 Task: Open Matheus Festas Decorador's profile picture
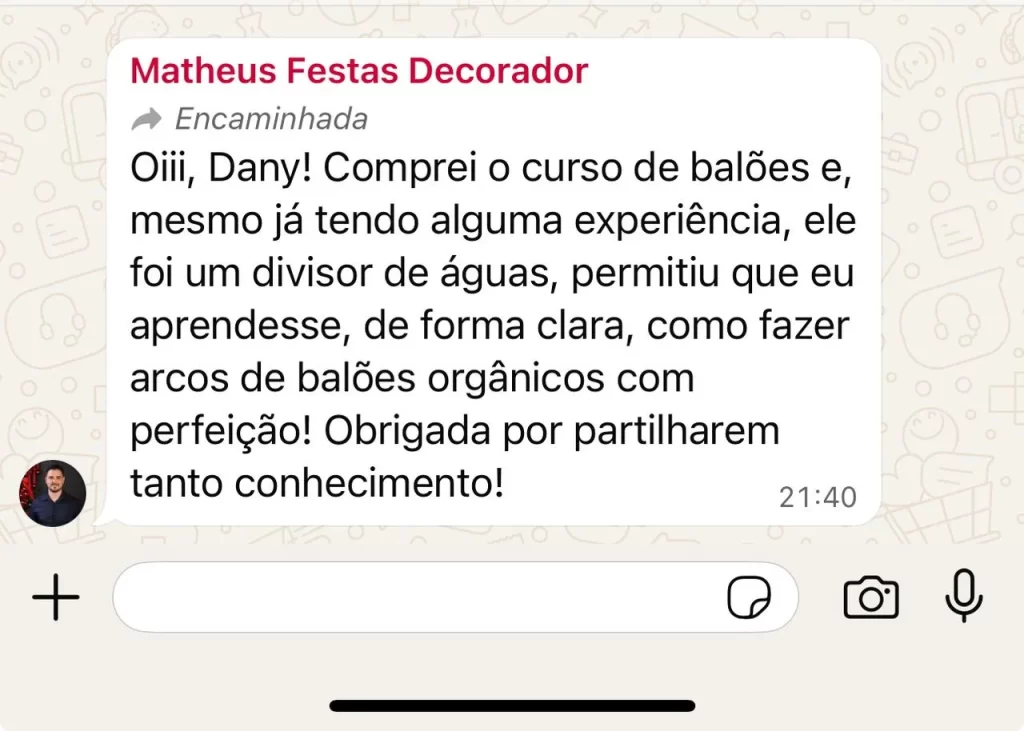click(x=53, y=493)
